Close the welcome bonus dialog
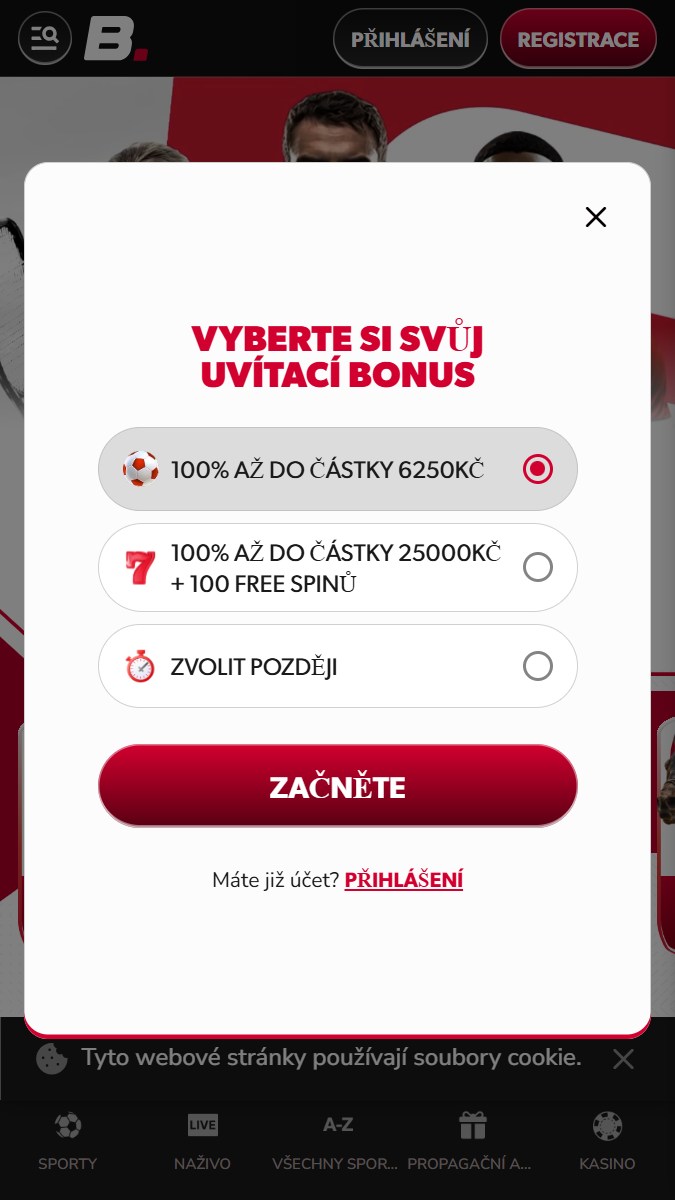Viewport: 675px width, 1200px height. [x=596, y=217]
